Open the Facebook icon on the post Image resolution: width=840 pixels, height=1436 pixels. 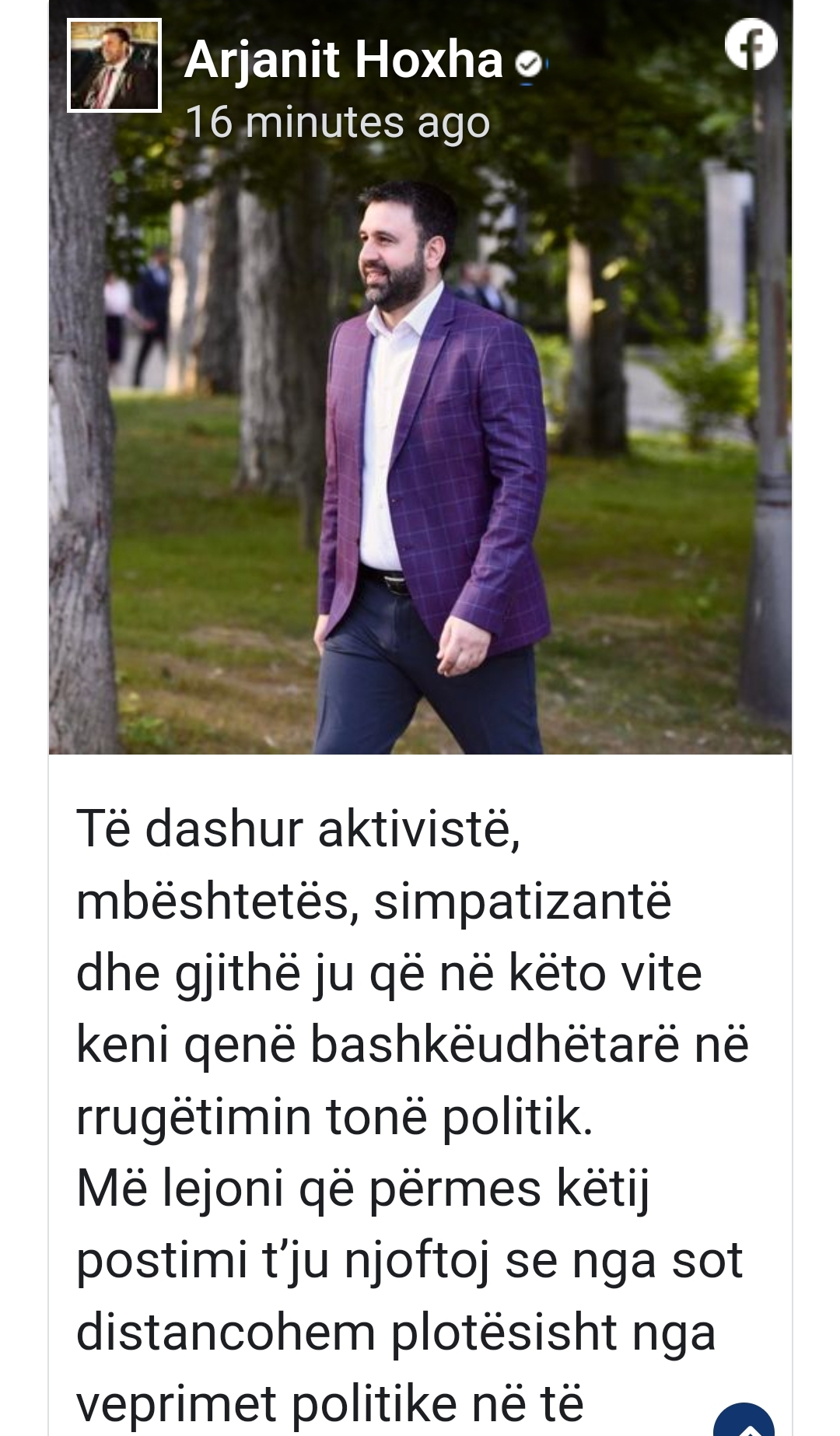[751, 44]
